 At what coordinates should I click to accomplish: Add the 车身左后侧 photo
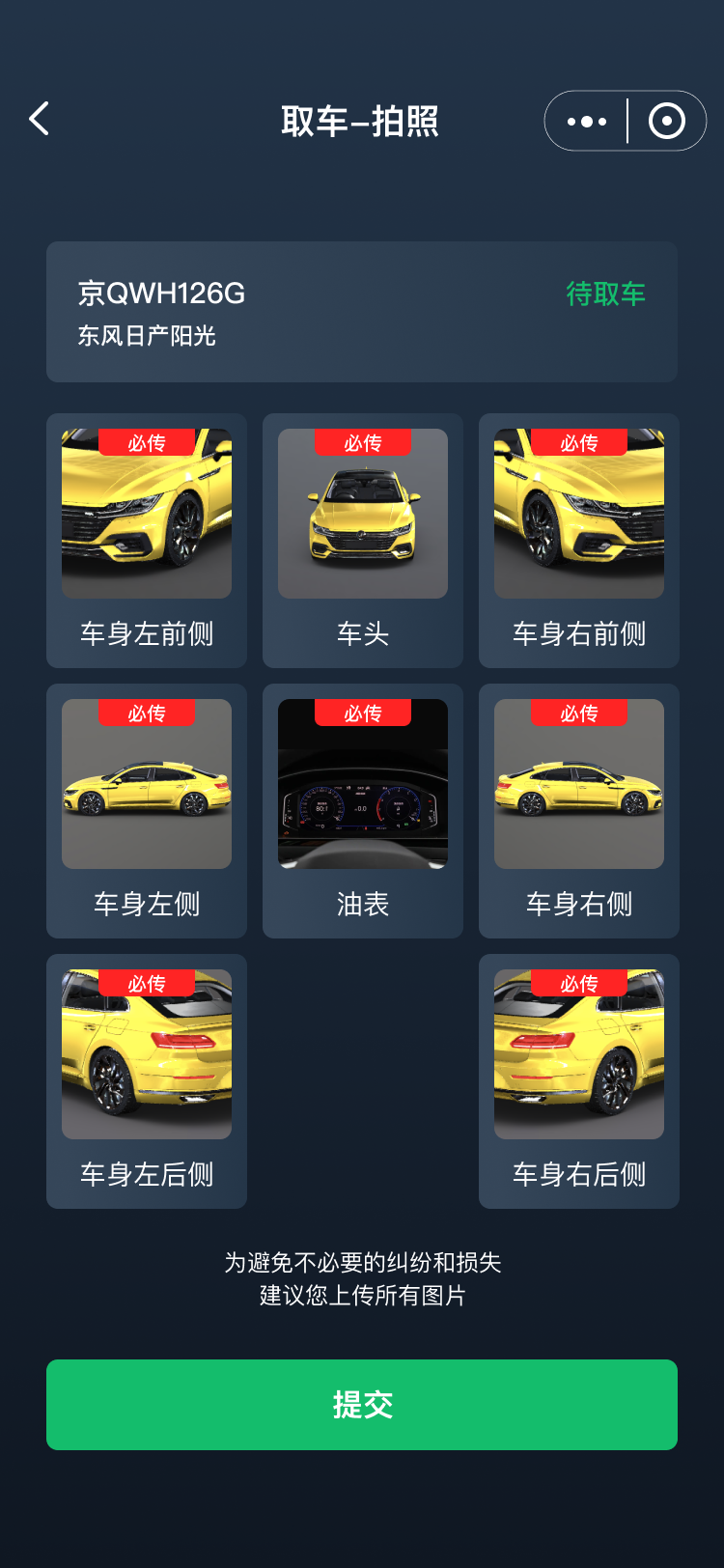coord(147,1054)
